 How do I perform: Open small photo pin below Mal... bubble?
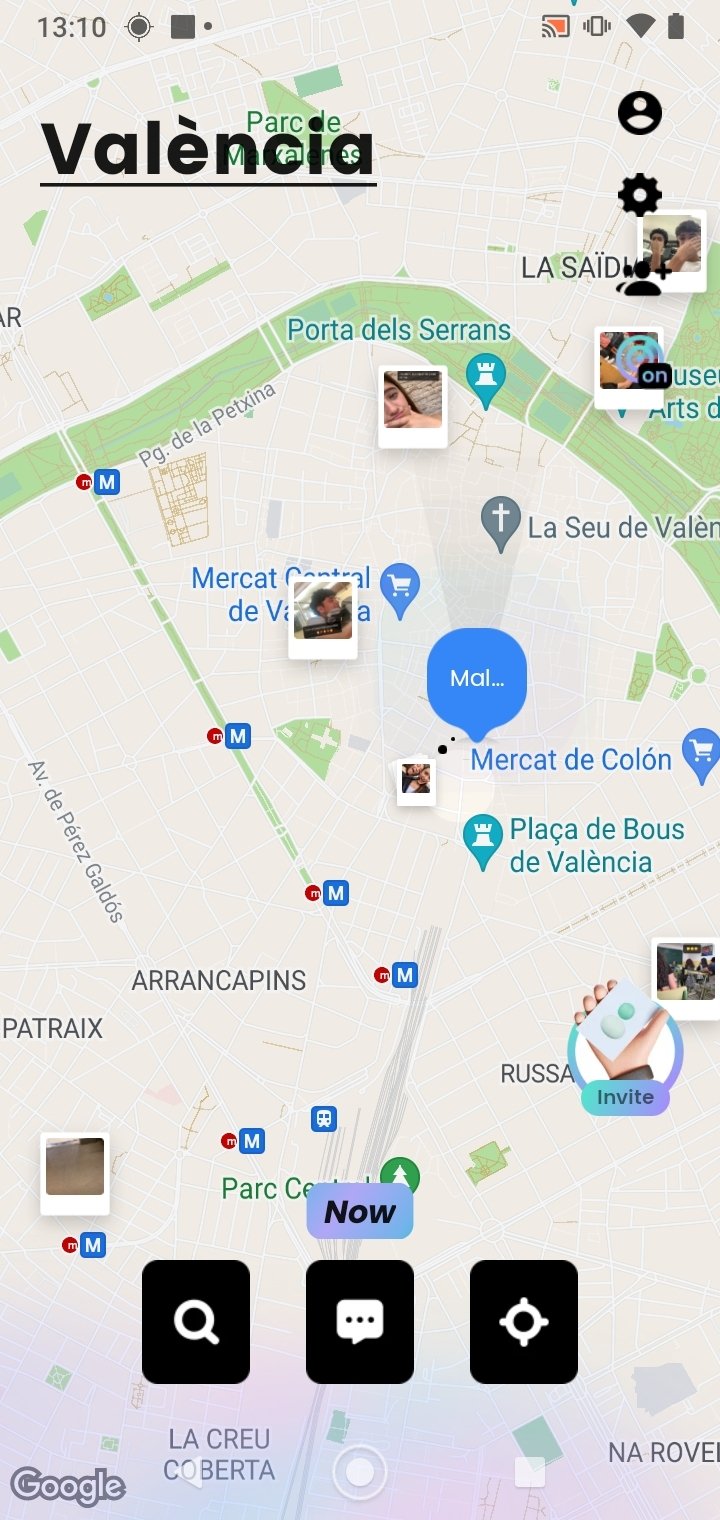tap(416, 780)
